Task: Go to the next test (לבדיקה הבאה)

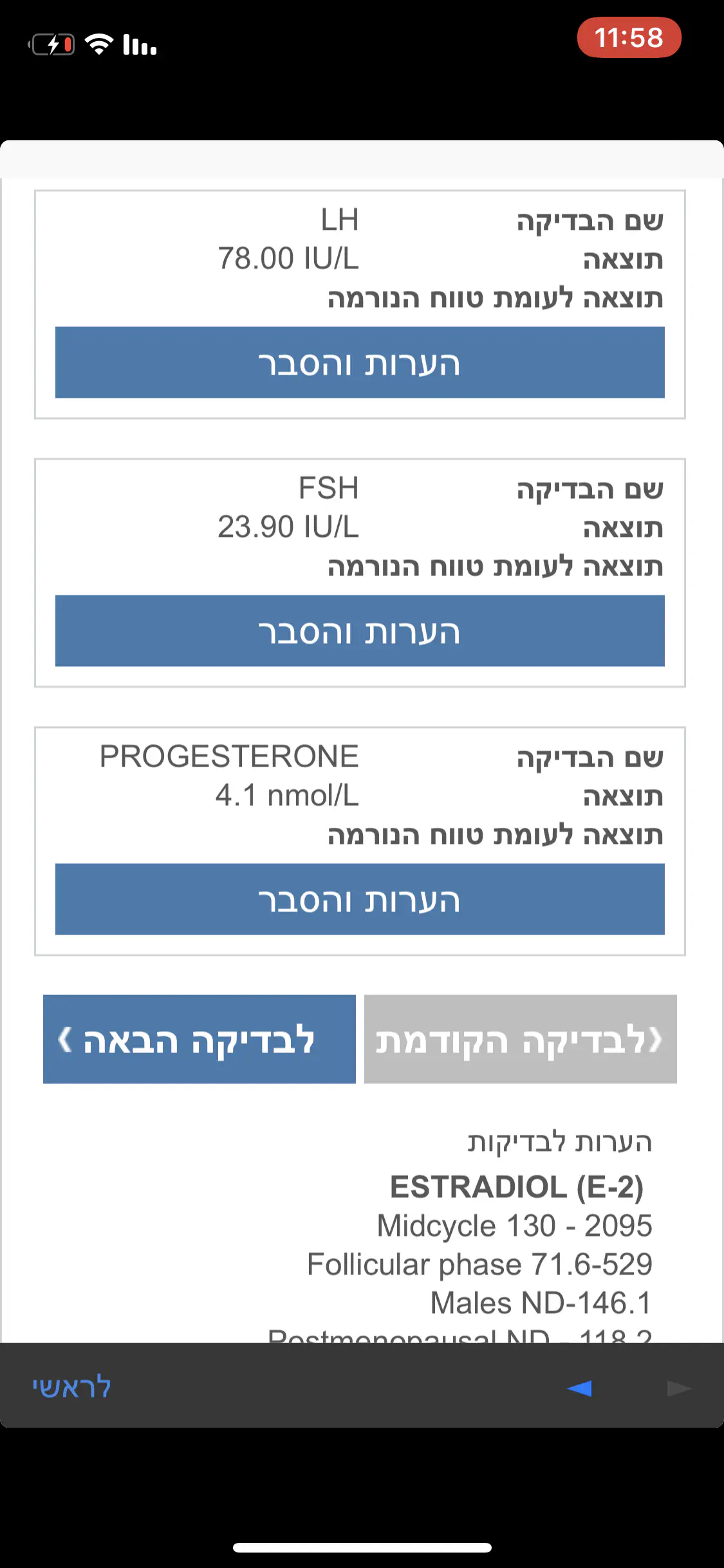Action: (x=199, y=1040)
